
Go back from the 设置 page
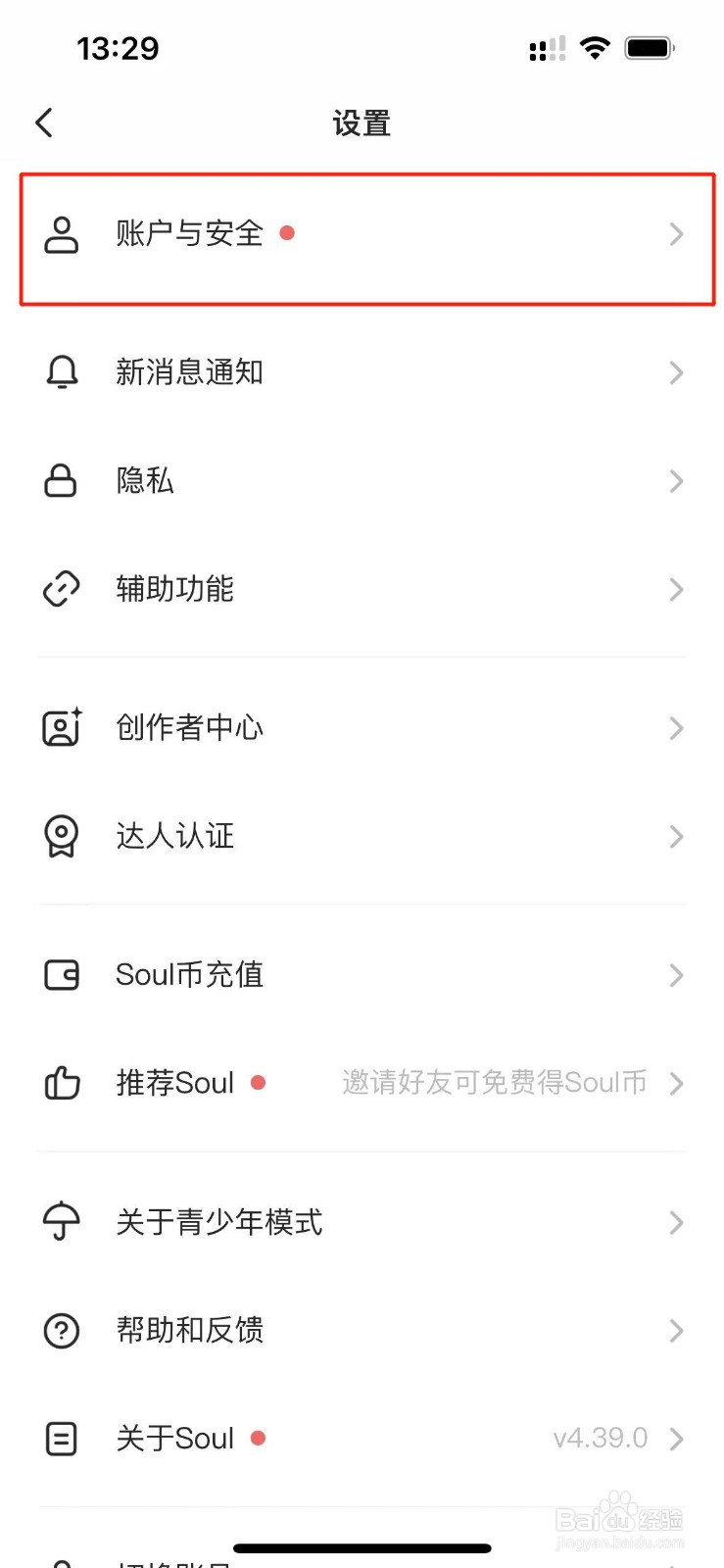coord(44,123)
